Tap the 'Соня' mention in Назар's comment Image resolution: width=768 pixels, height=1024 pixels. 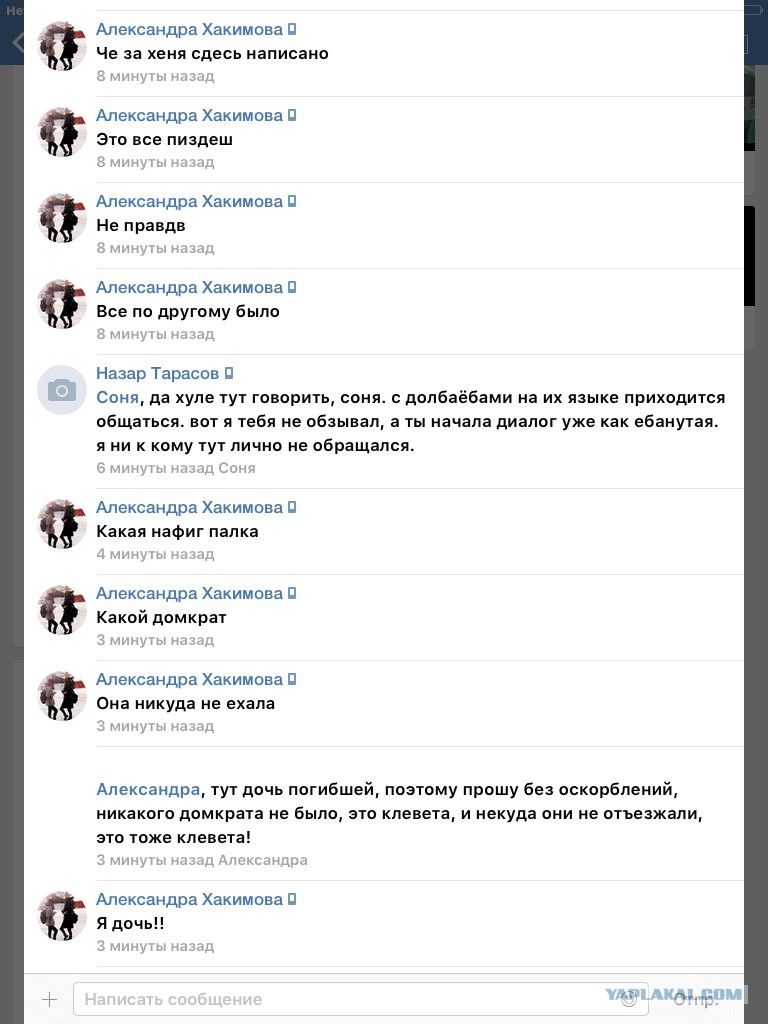(118, 397)
